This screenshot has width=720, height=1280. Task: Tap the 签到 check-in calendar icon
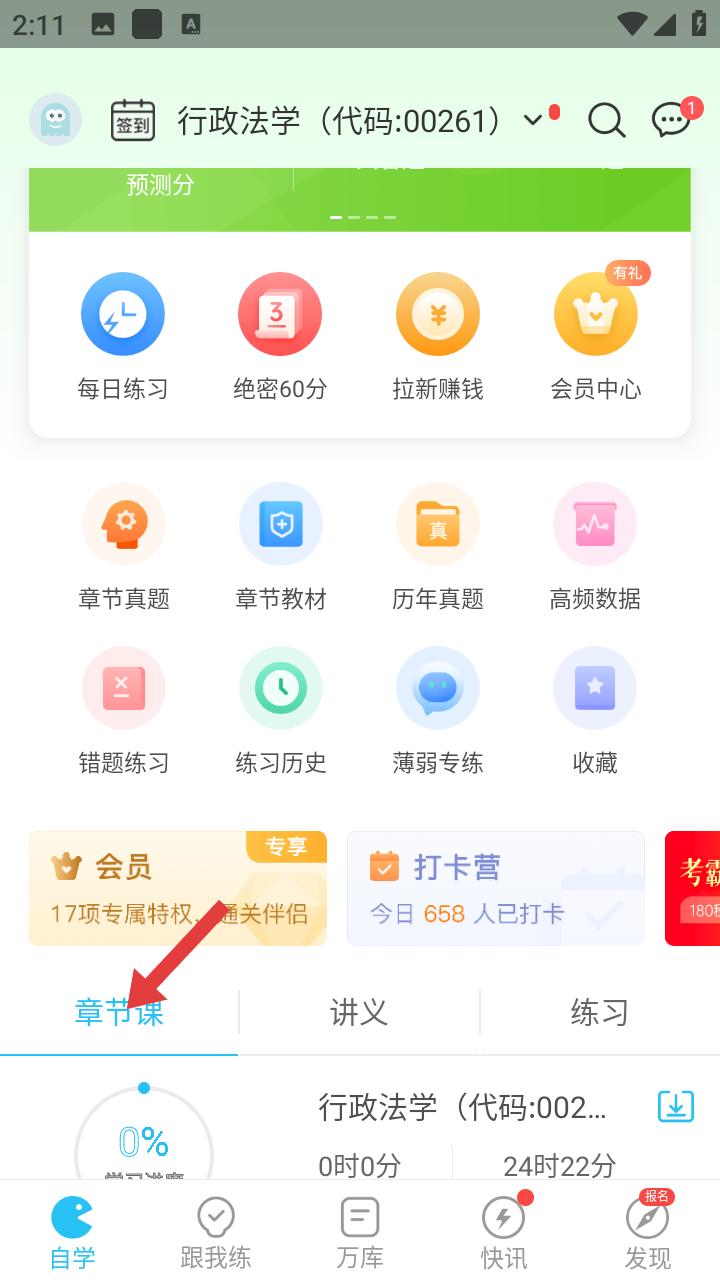coord(133,121)
